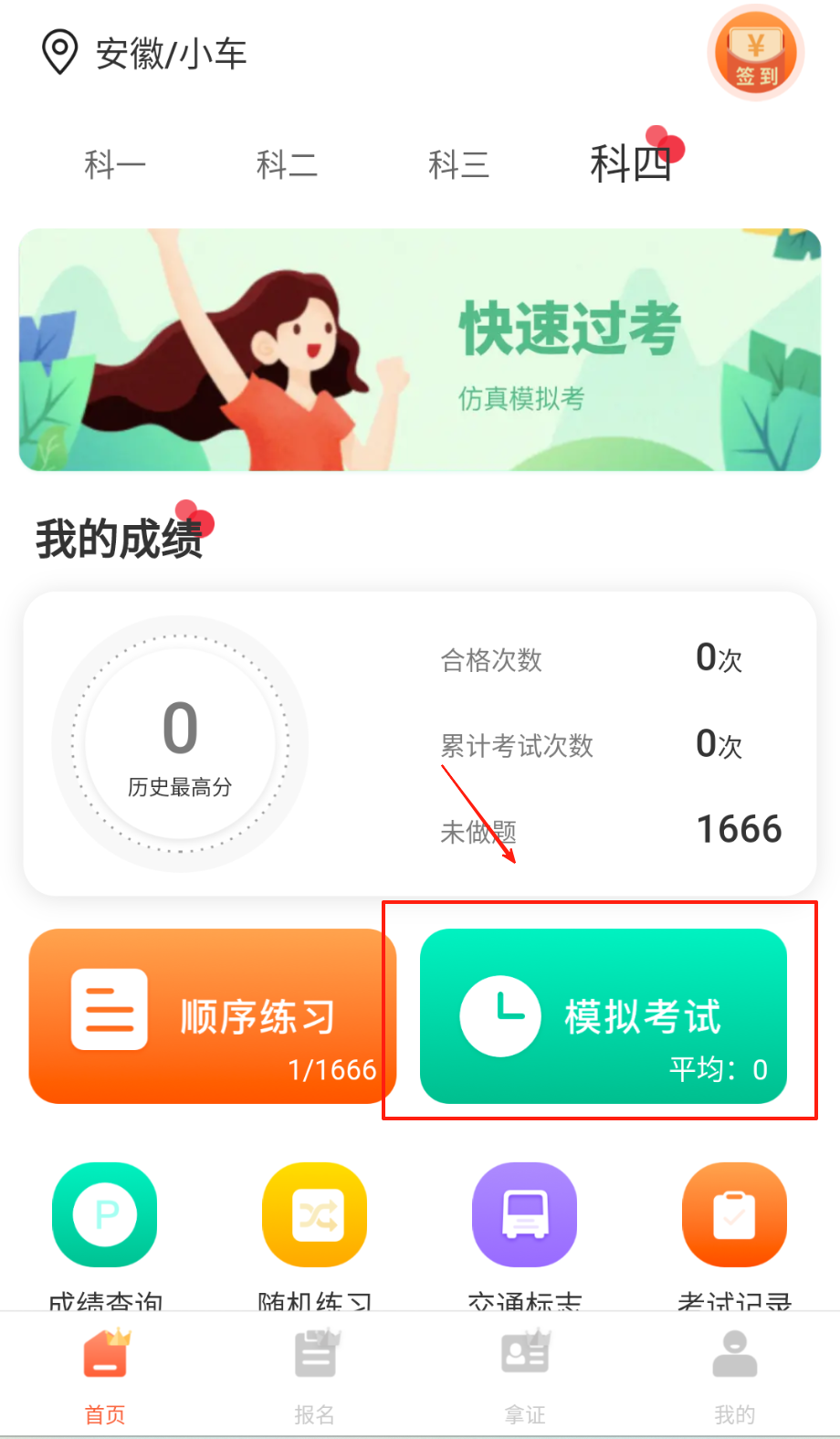Switch to the 拿证 license tab
Screen dimensions: 840x1439
coord(525,1374)
